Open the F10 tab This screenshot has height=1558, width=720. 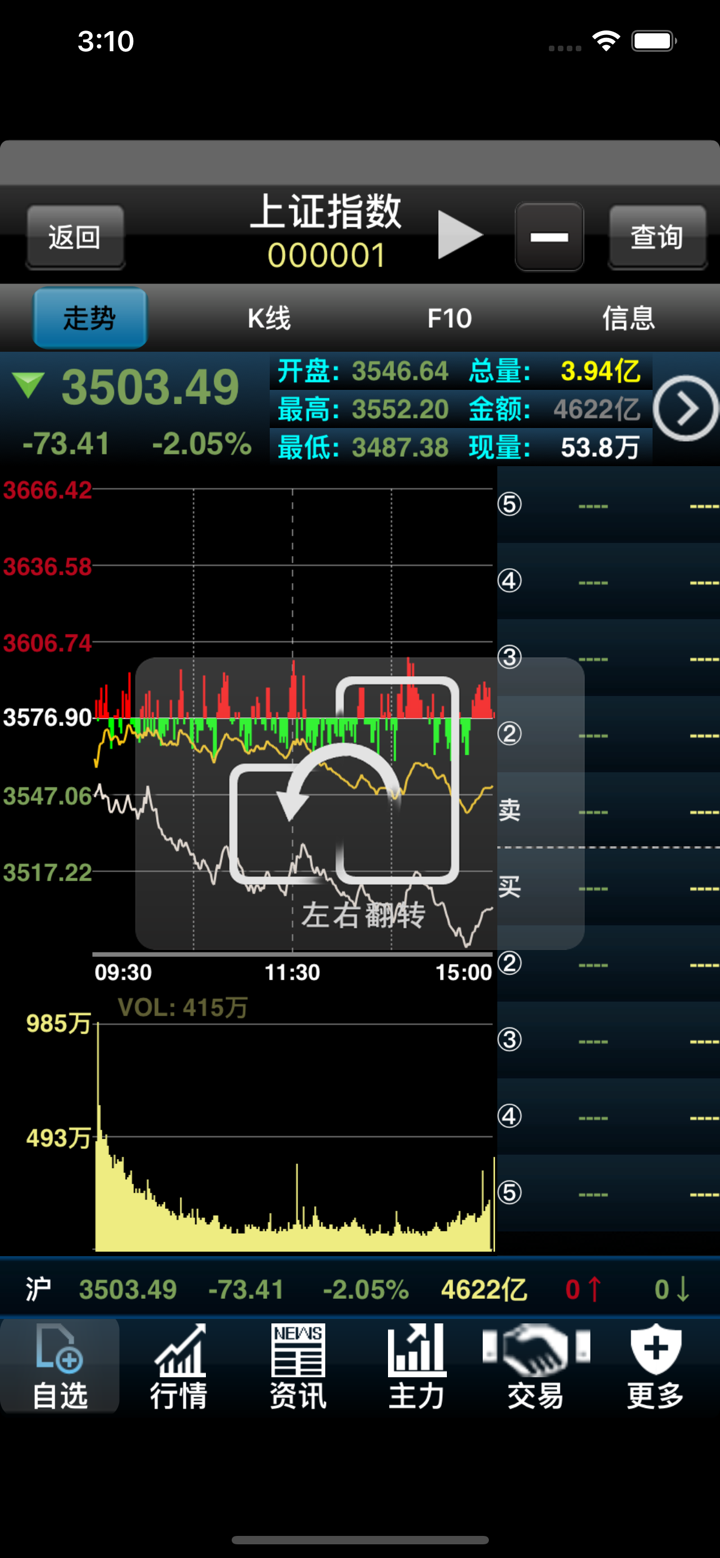tap(449, 318)
